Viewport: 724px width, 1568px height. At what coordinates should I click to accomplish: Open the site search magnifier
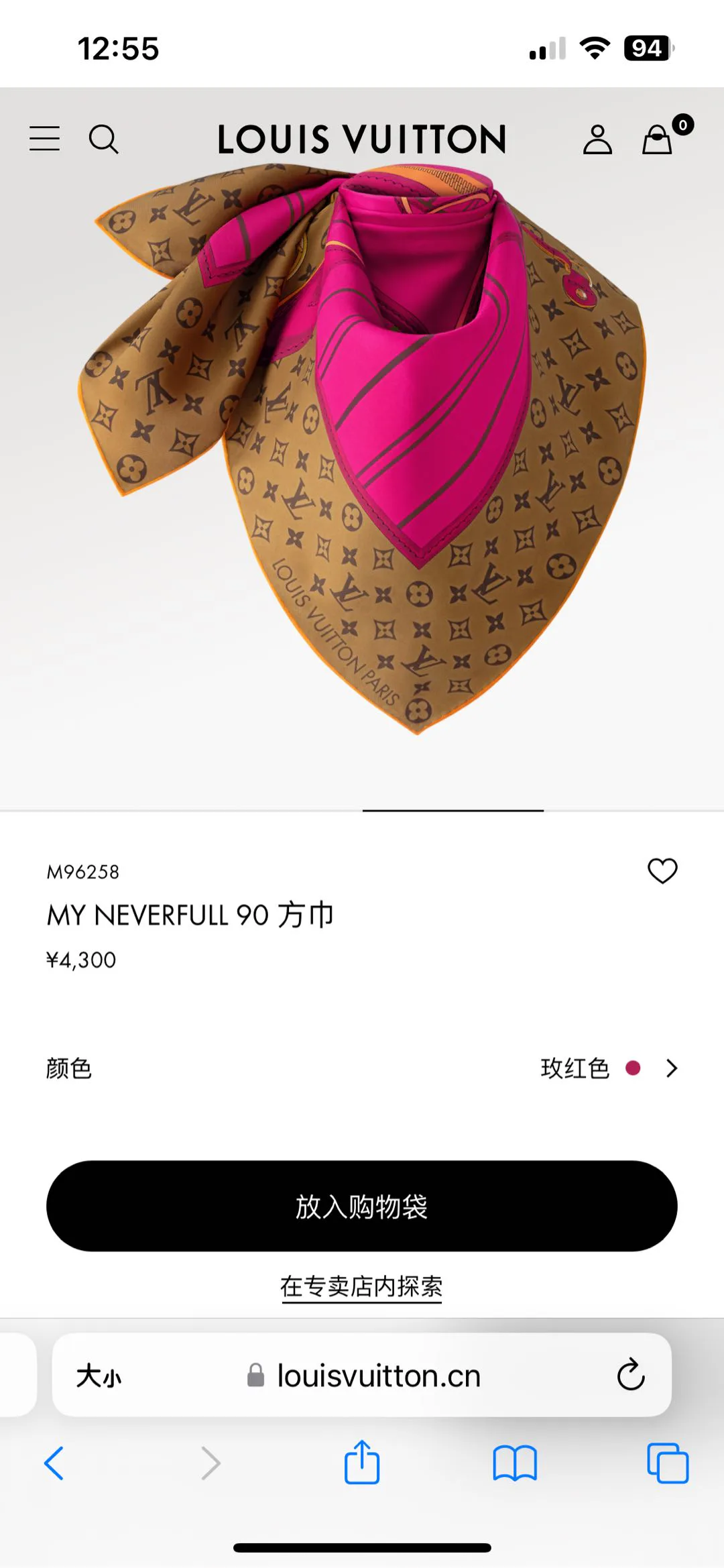pos(104,139)
